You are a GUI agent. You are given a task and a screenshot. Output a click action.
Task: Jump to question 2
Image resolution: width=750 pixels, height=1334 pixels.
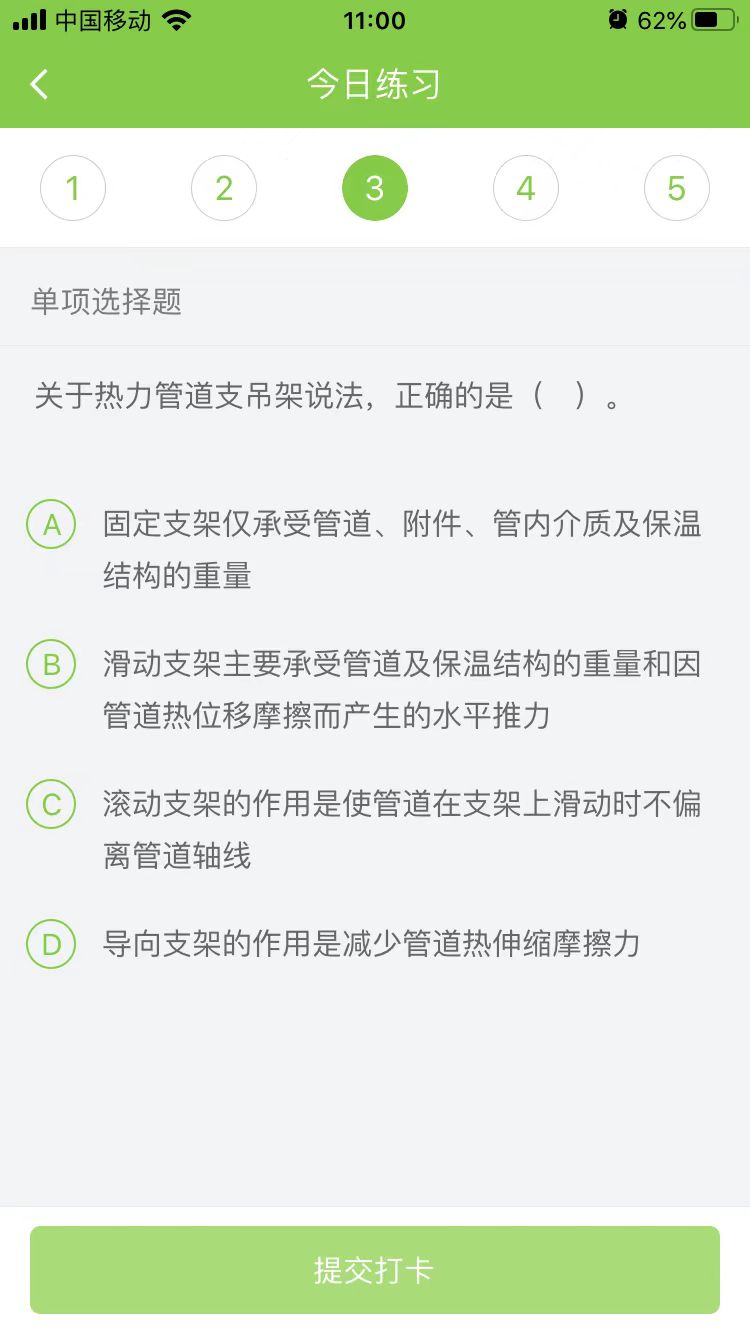click(224, 187)
